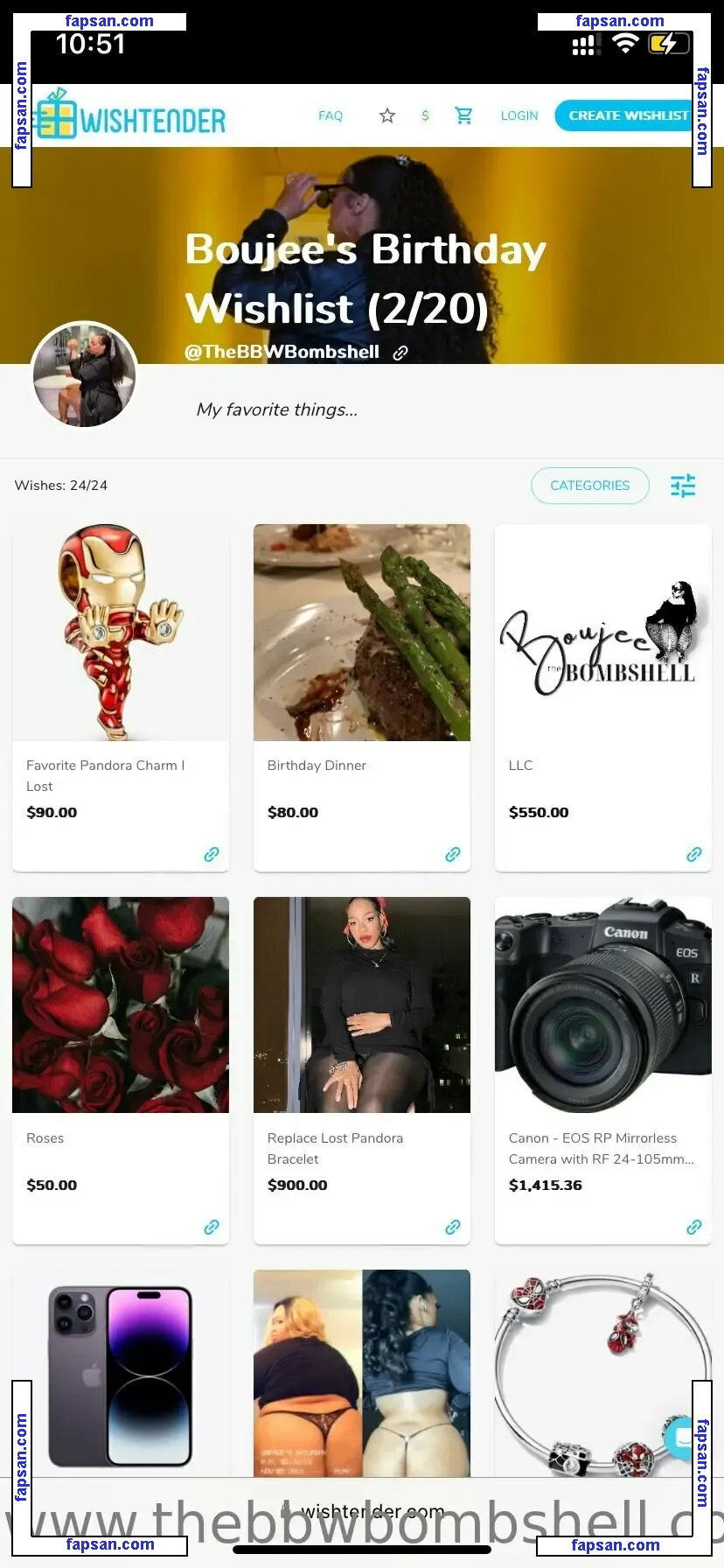Open sort and filter settings icon
This screenshot has width=724, height=1568.
(x=683, y=486)
